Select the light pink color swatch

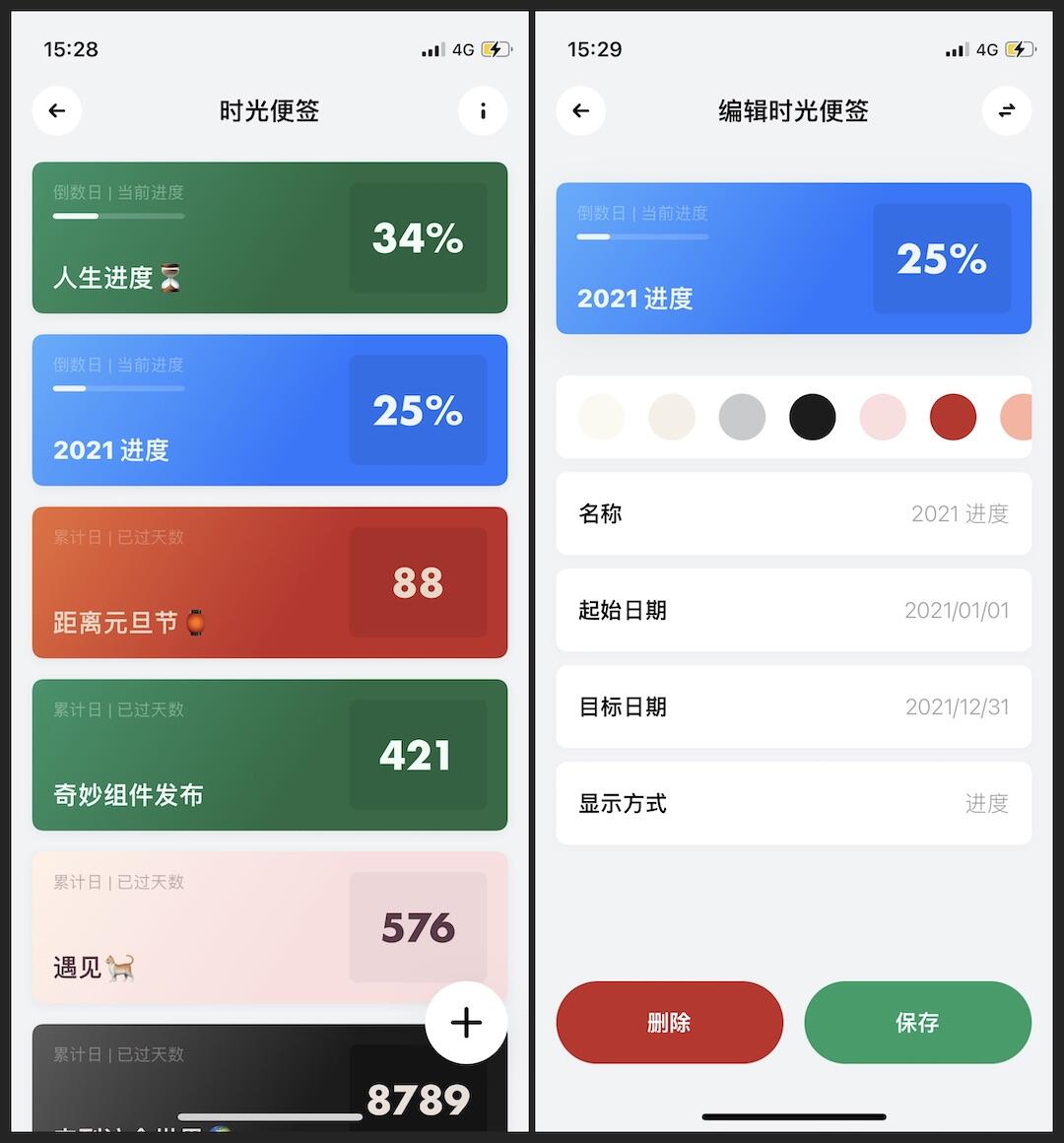[883, 417]
